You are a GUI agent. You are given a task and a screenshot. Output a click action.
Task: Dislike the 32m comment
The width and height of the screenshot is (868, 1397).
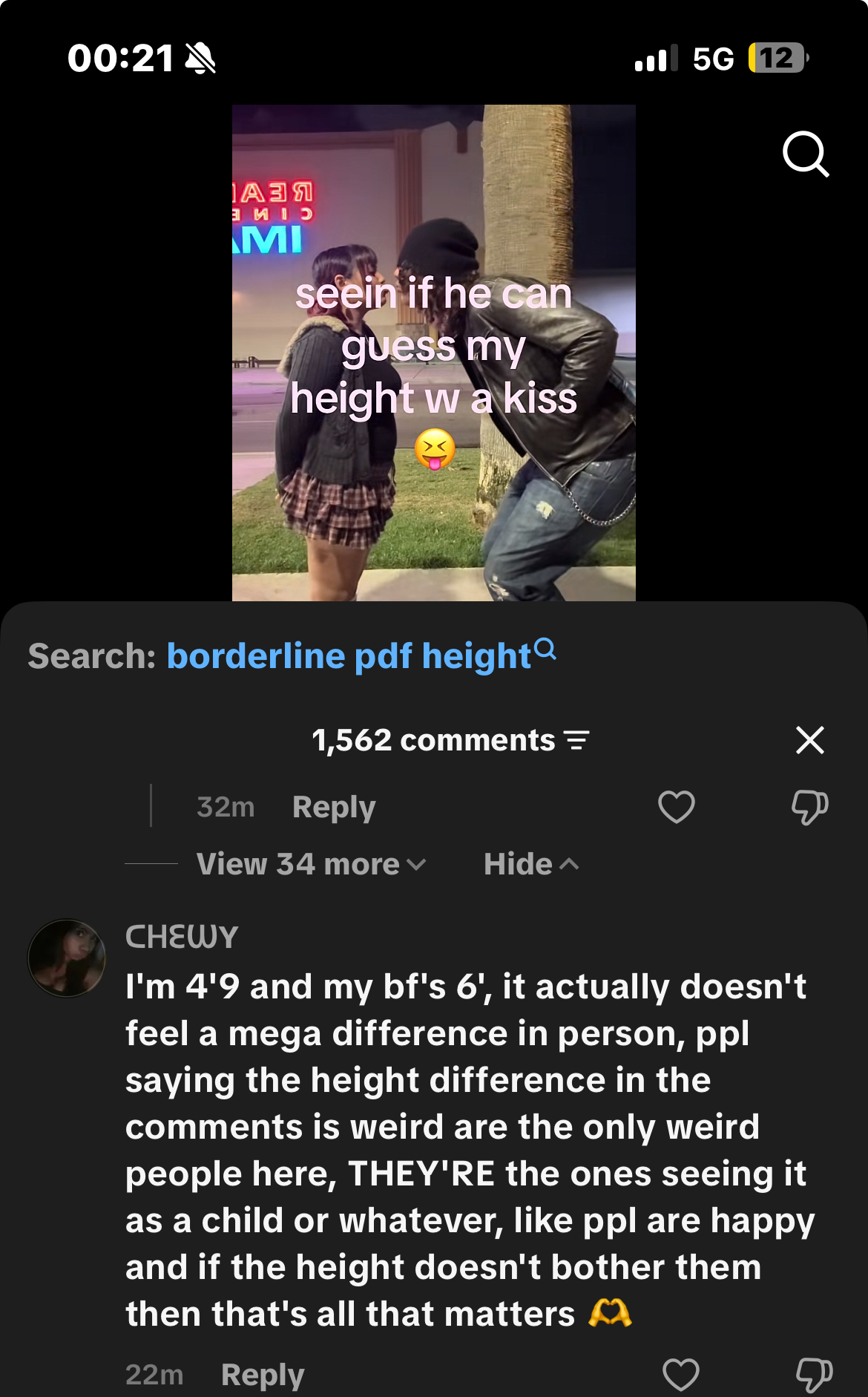click(x=809, y=807)
